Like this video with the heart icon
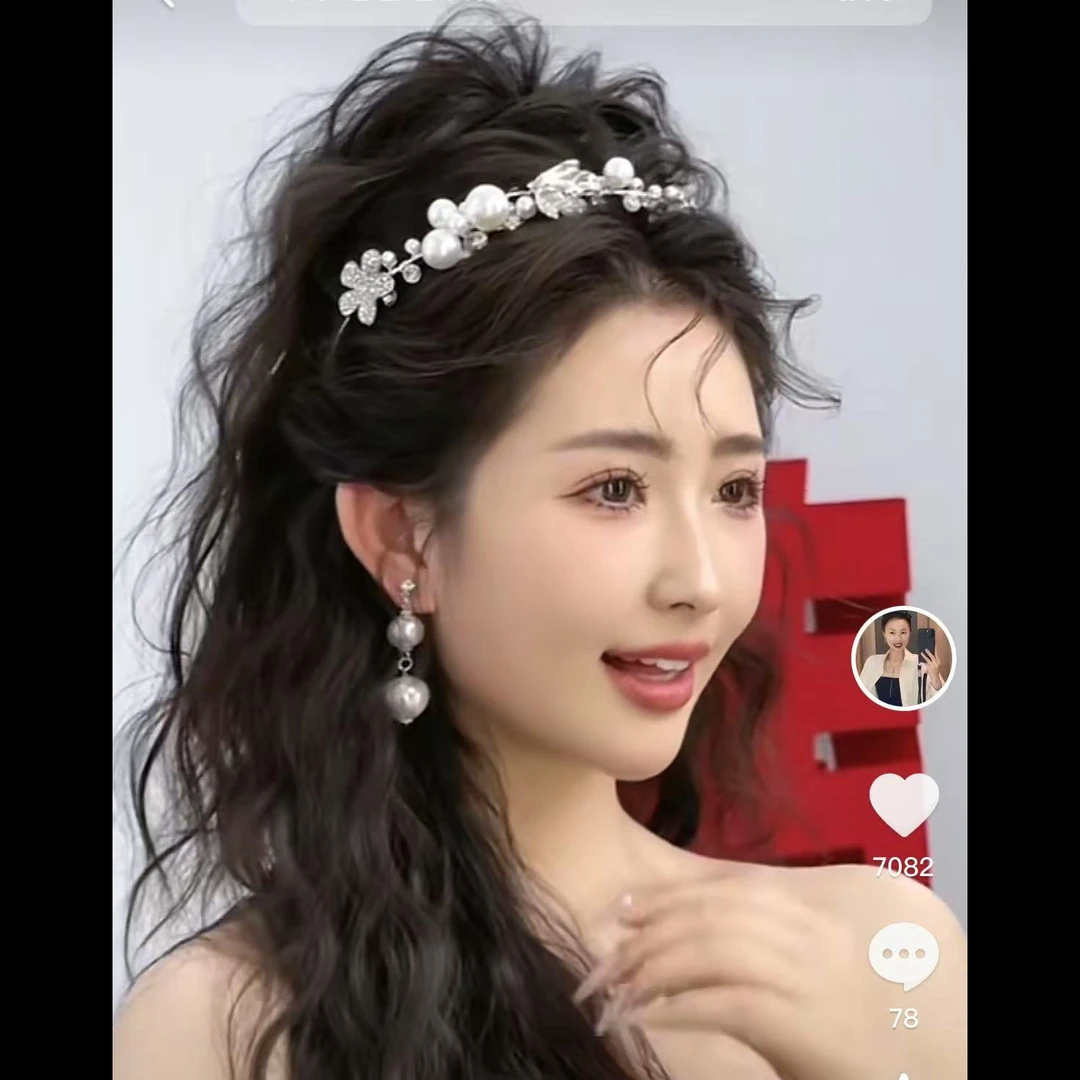 (904, 805)
